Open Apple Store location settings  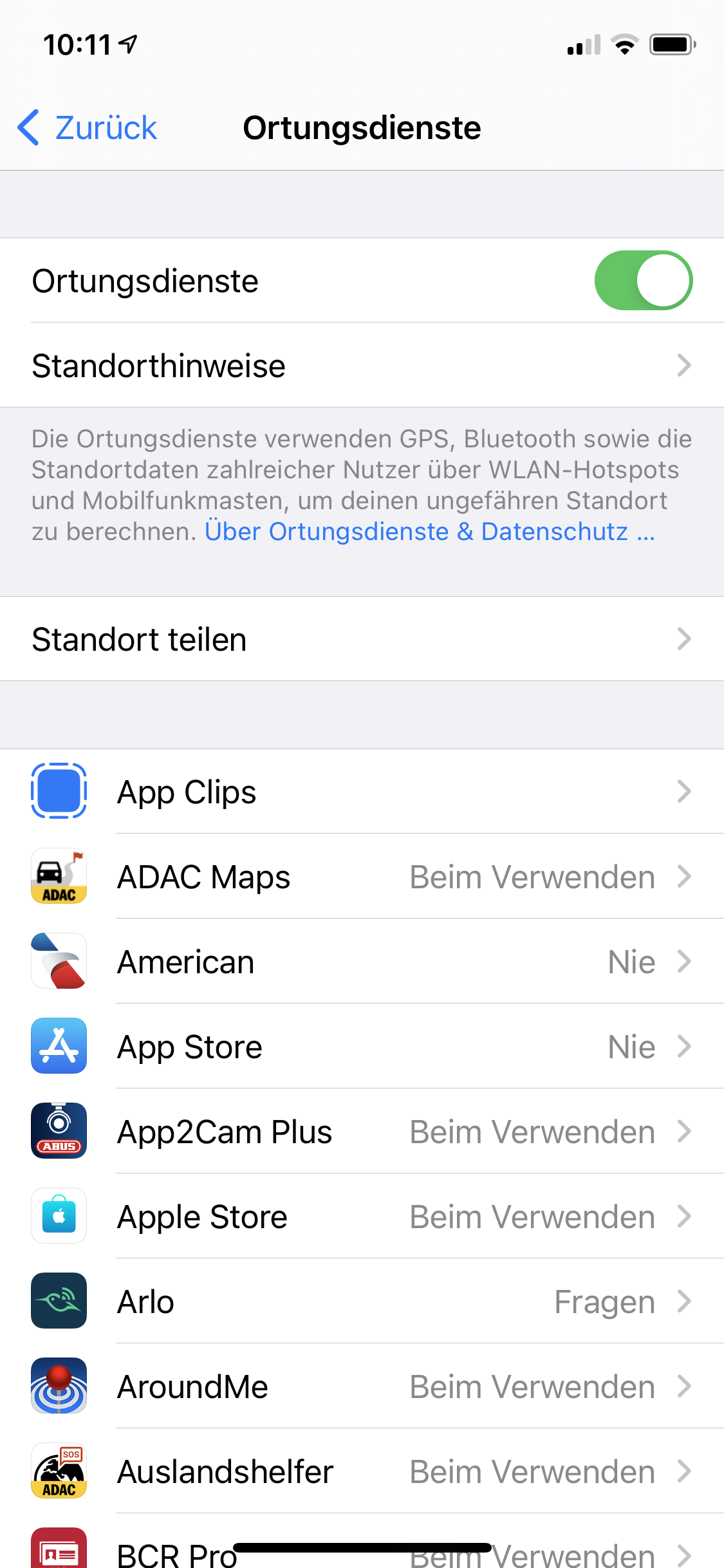[x=362, y=1216]
